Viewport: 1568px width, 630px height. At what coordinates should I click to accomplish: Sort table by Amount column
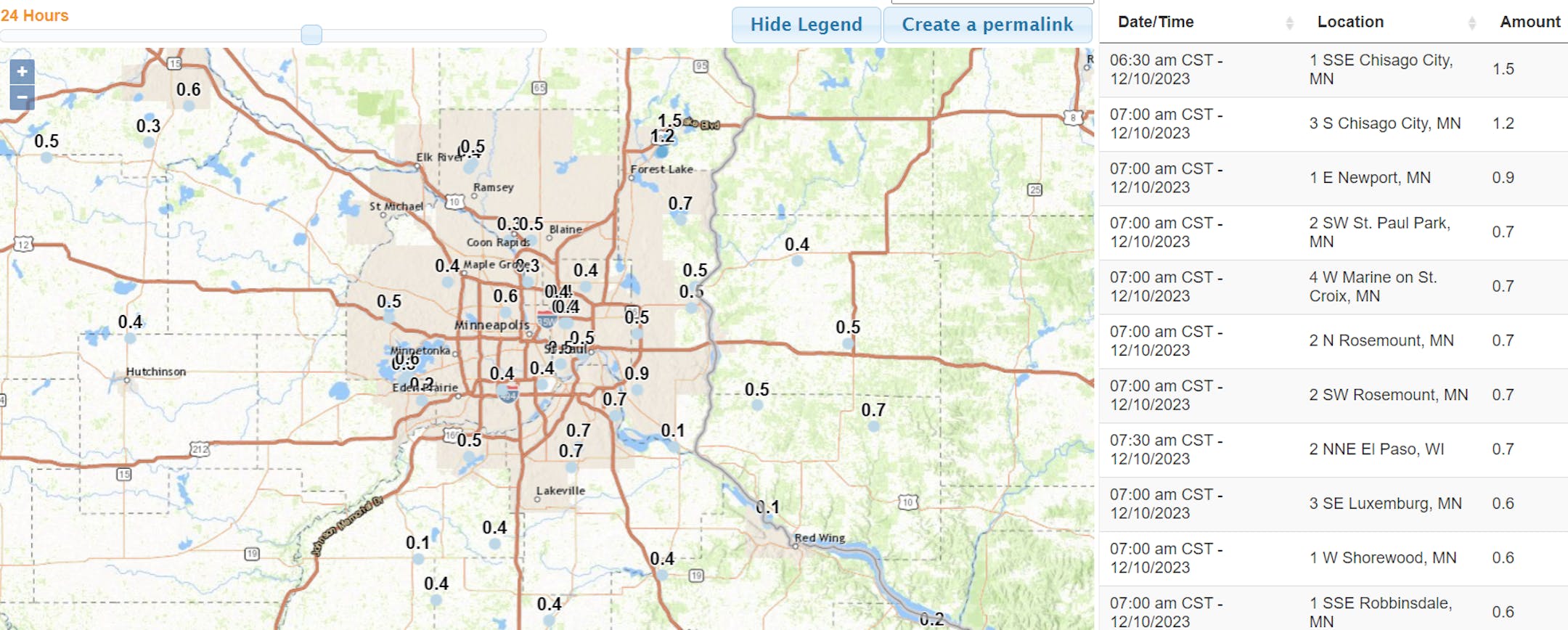tap(1530, 22)
